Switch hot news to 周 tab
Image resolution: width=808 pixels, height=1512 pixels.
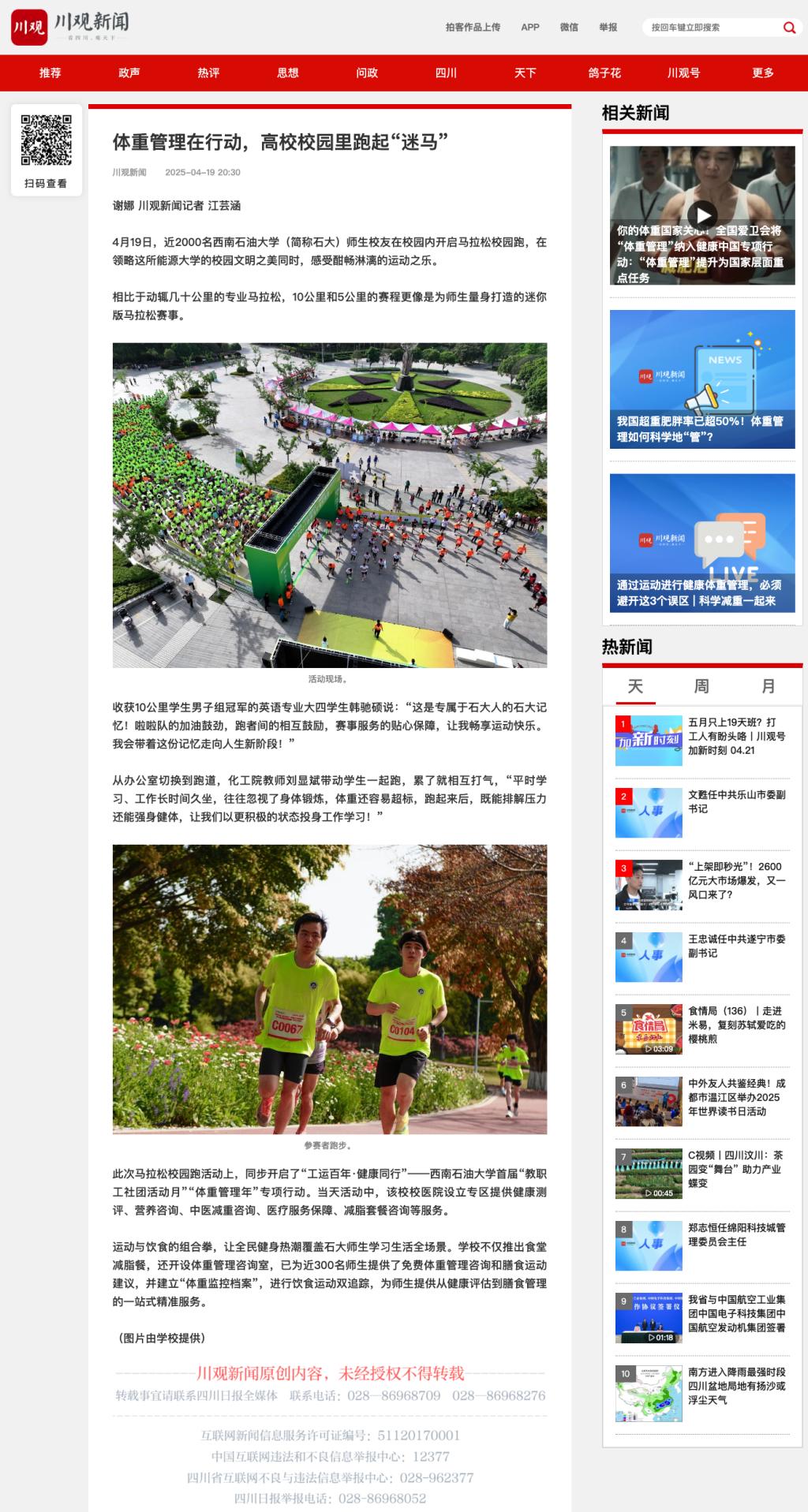point(701,686)
